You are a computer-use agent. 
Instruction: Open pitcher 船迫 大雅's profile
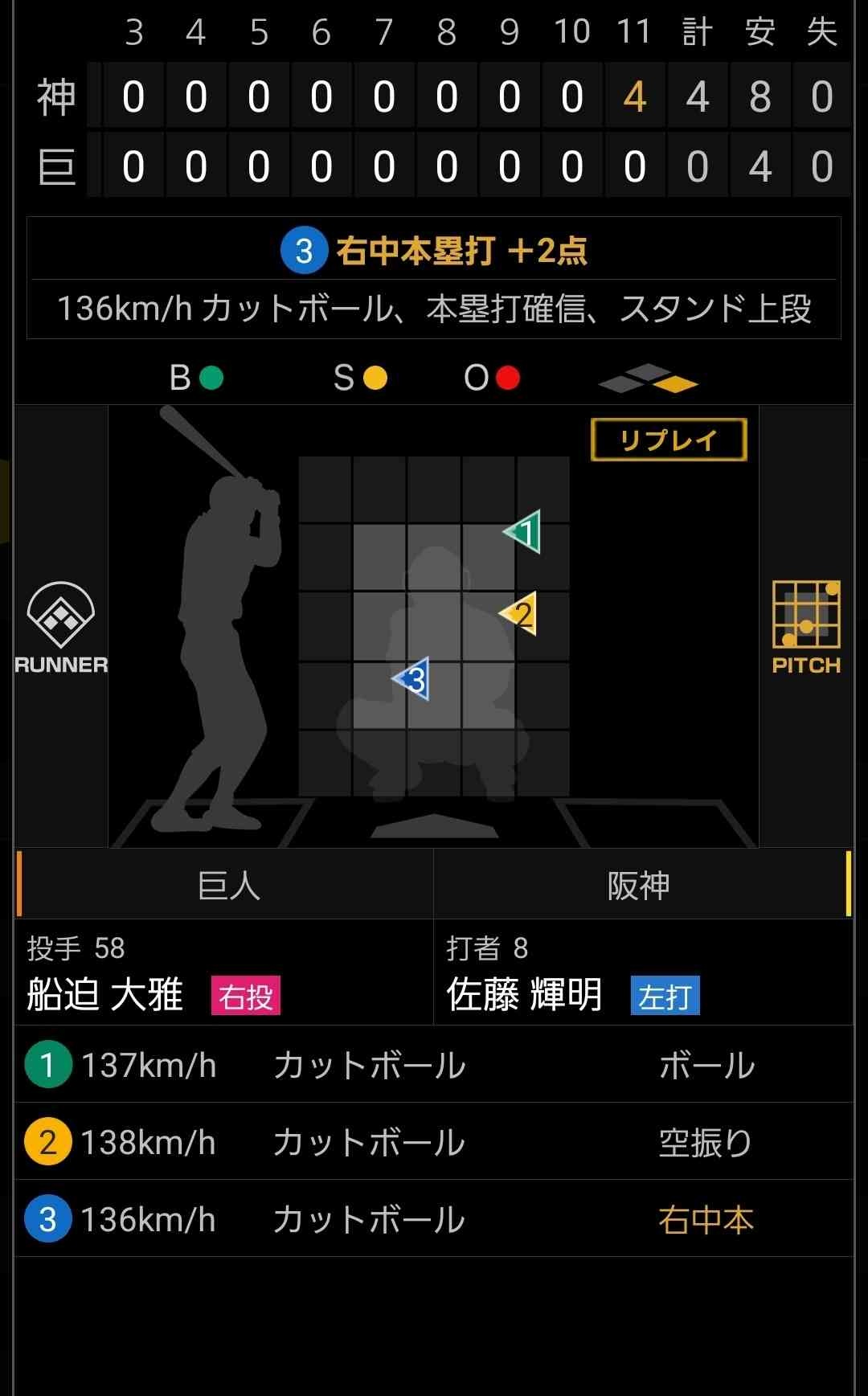click(x=105, y=994)
